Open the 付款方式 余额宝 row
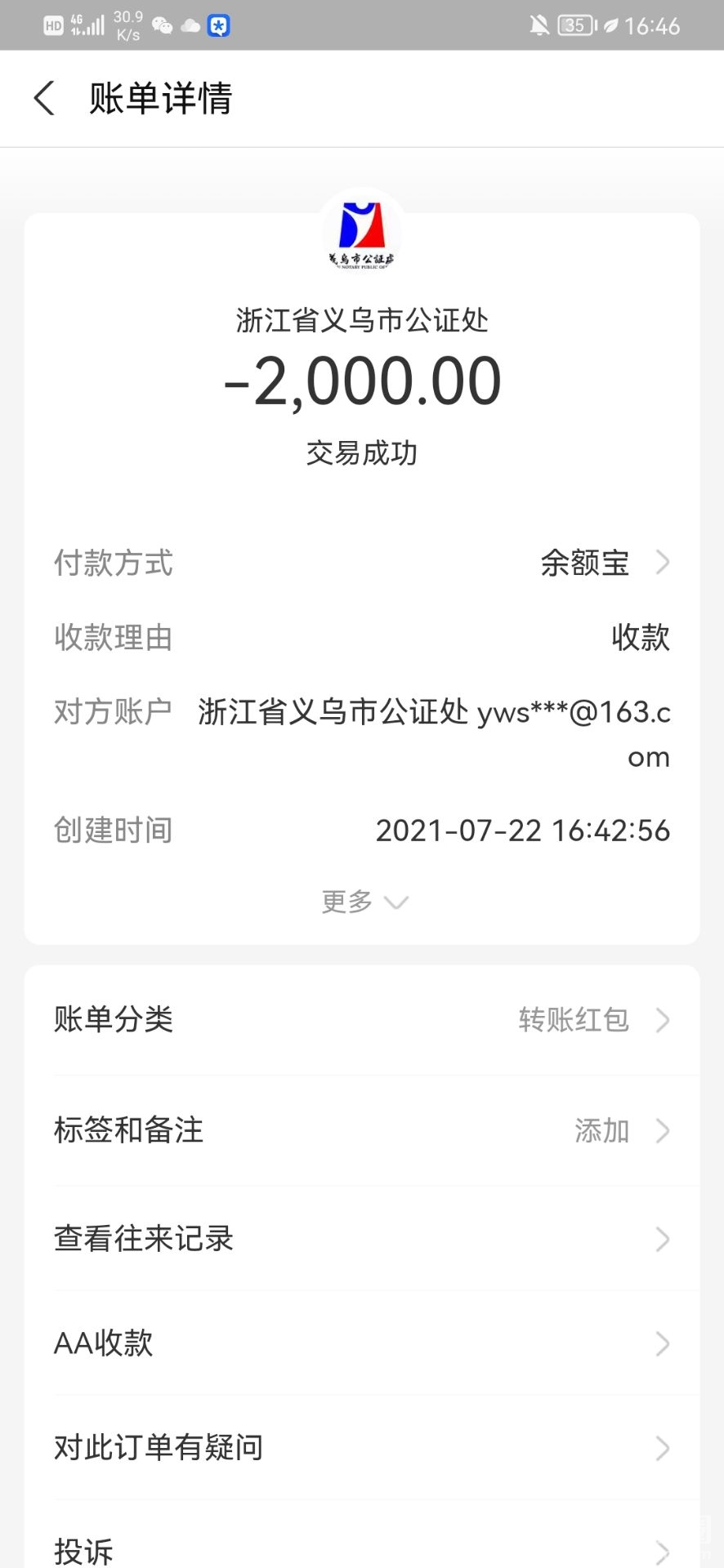Viewport: 724px width, 1568px height. pyautogui.click(x=605, y=563)
